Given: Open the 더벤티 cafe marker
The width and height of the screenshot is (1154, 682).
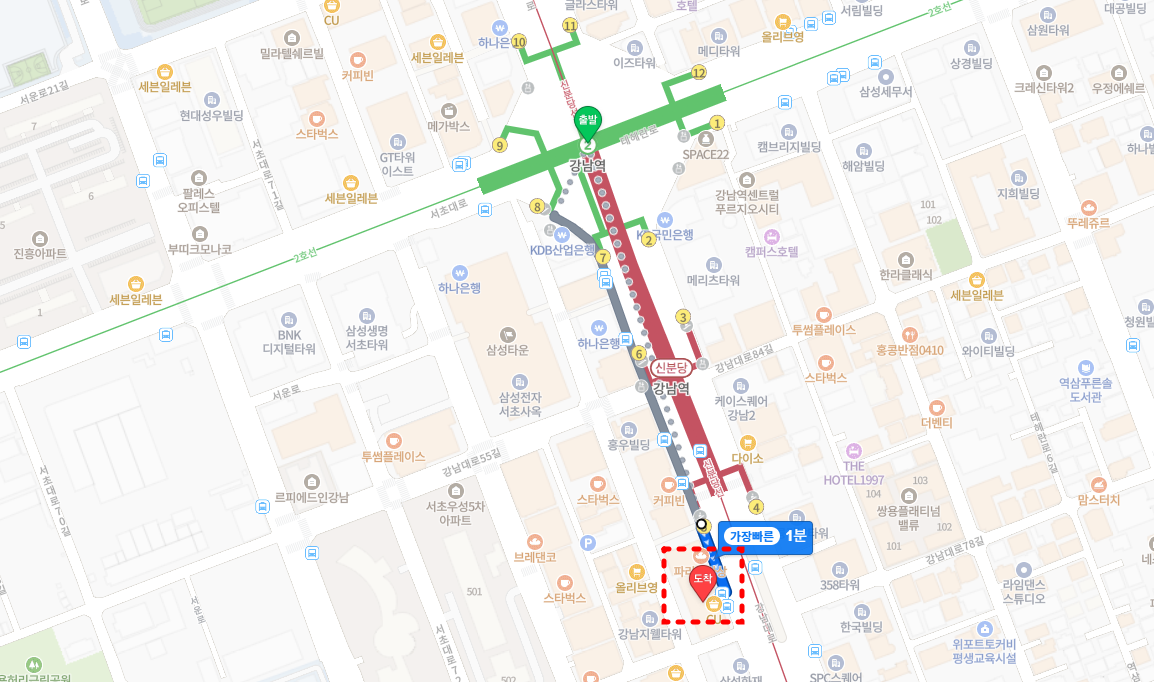Looking at the screenshot, I should point(936,407).
